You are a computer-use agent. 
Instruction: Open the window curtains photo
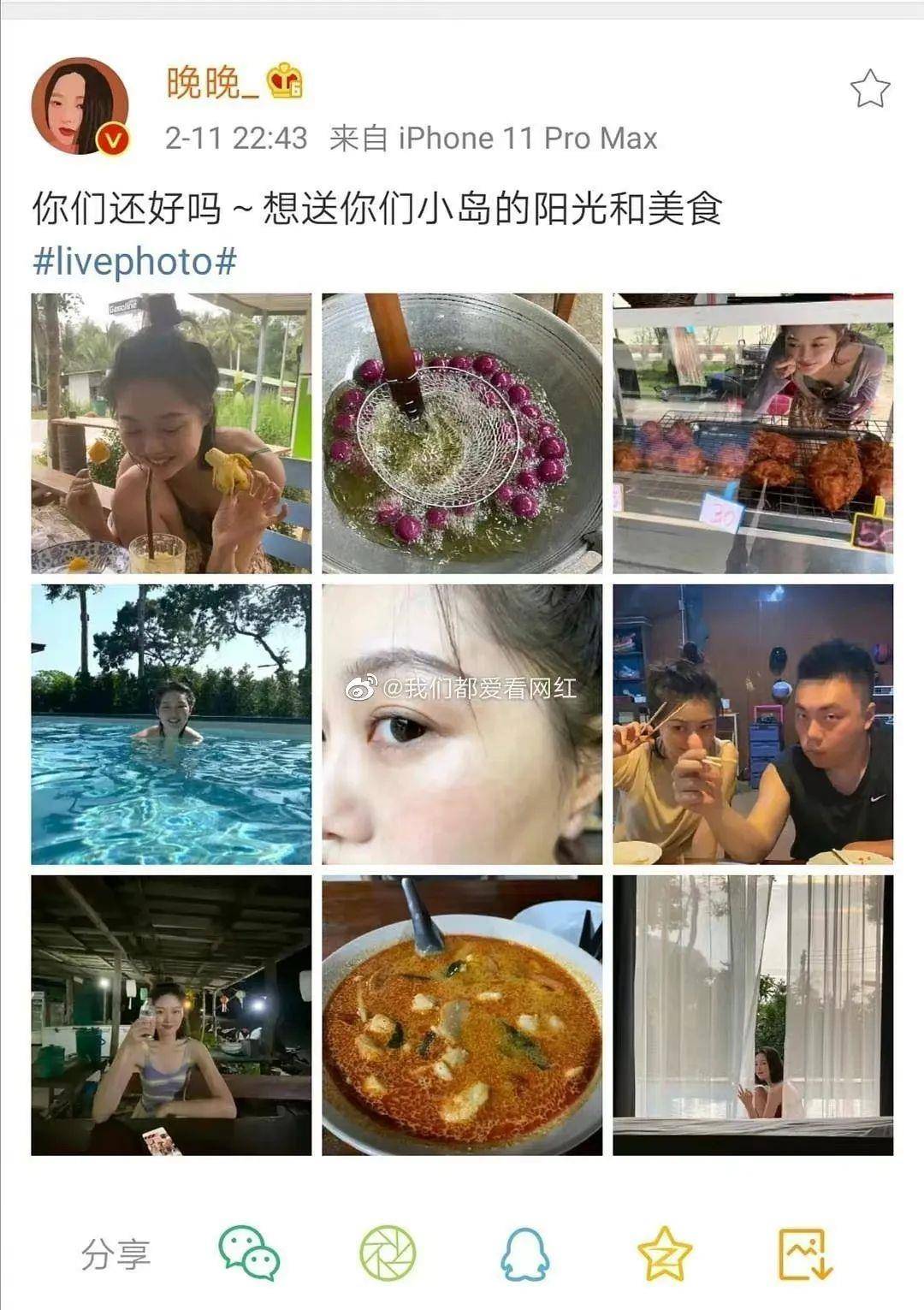pos(753,1016)
